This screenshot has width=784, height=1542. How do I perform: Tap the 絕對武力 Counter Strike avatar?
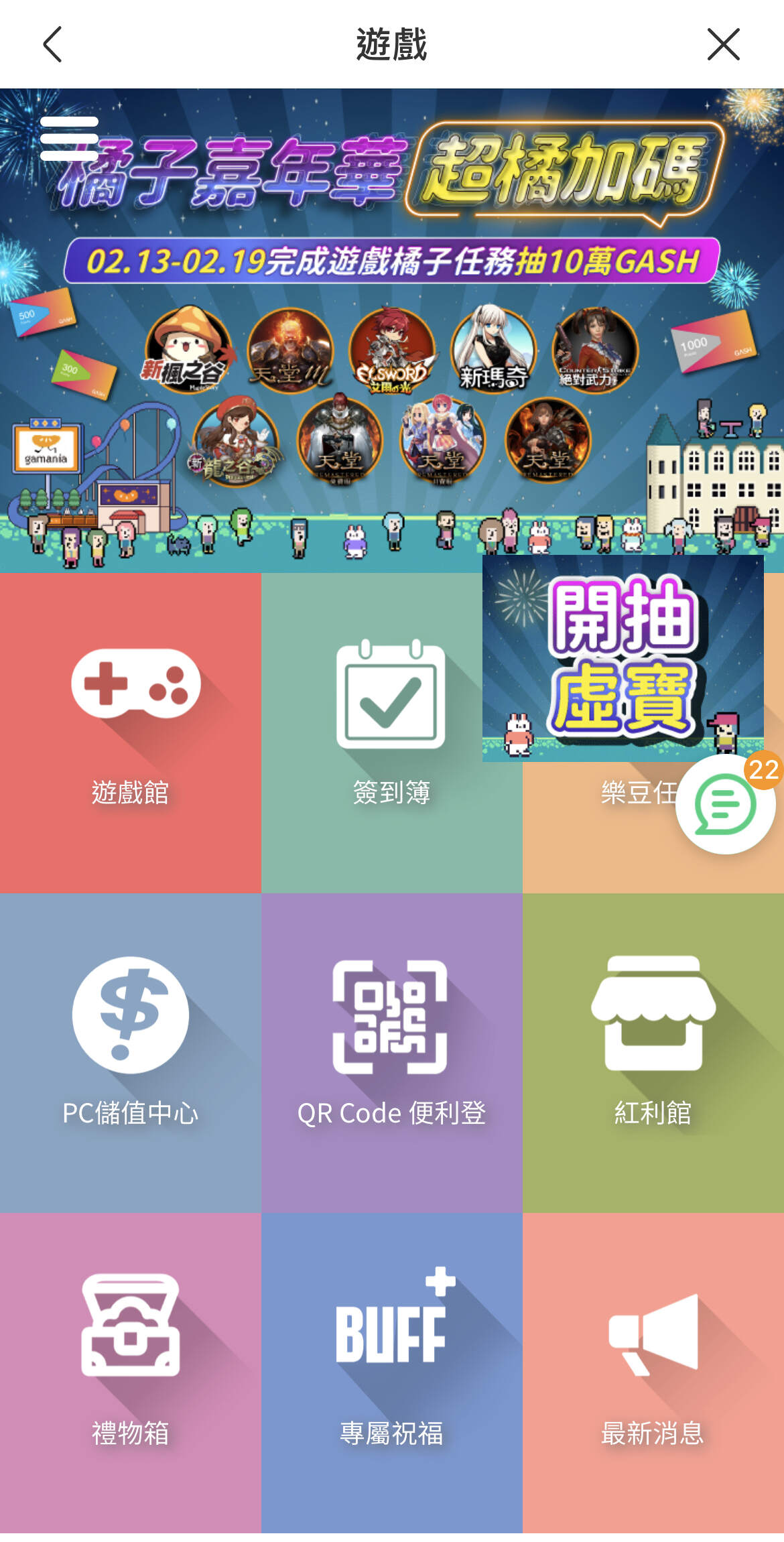(x=592, y=352)
